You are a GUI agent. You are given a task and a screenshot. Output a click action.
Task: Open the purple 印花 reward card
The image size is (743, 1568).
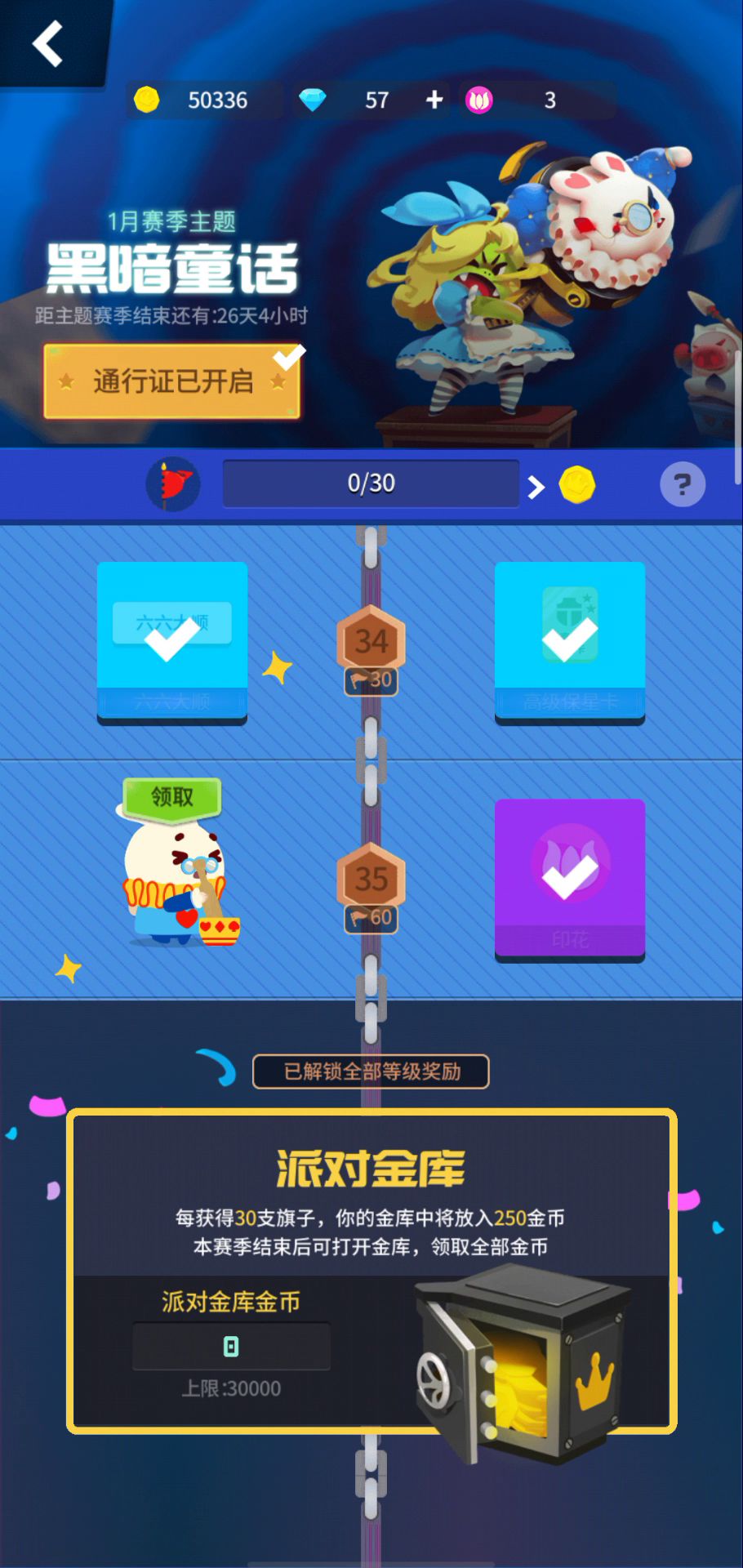click(570, 879)
